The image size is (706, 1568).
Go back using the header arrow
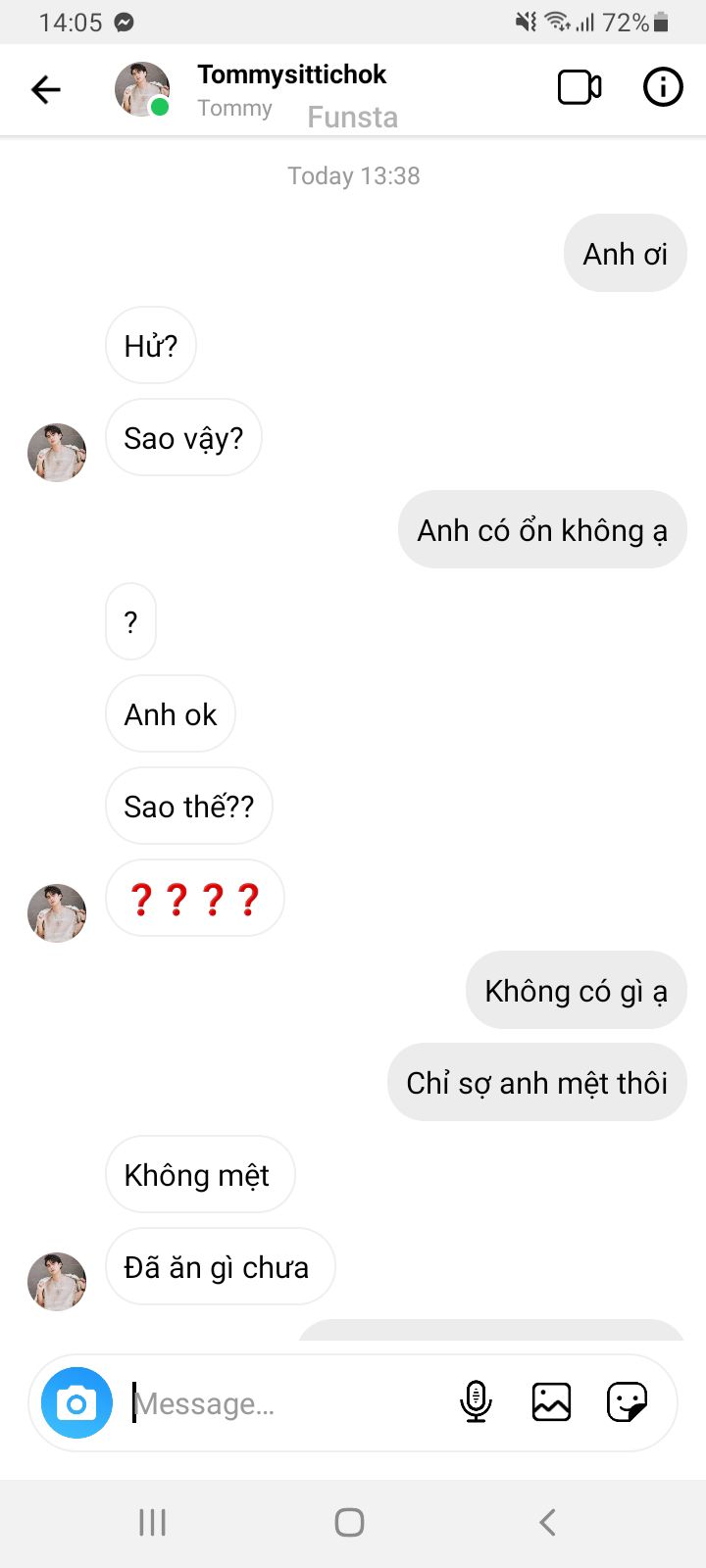coord(46,90)
